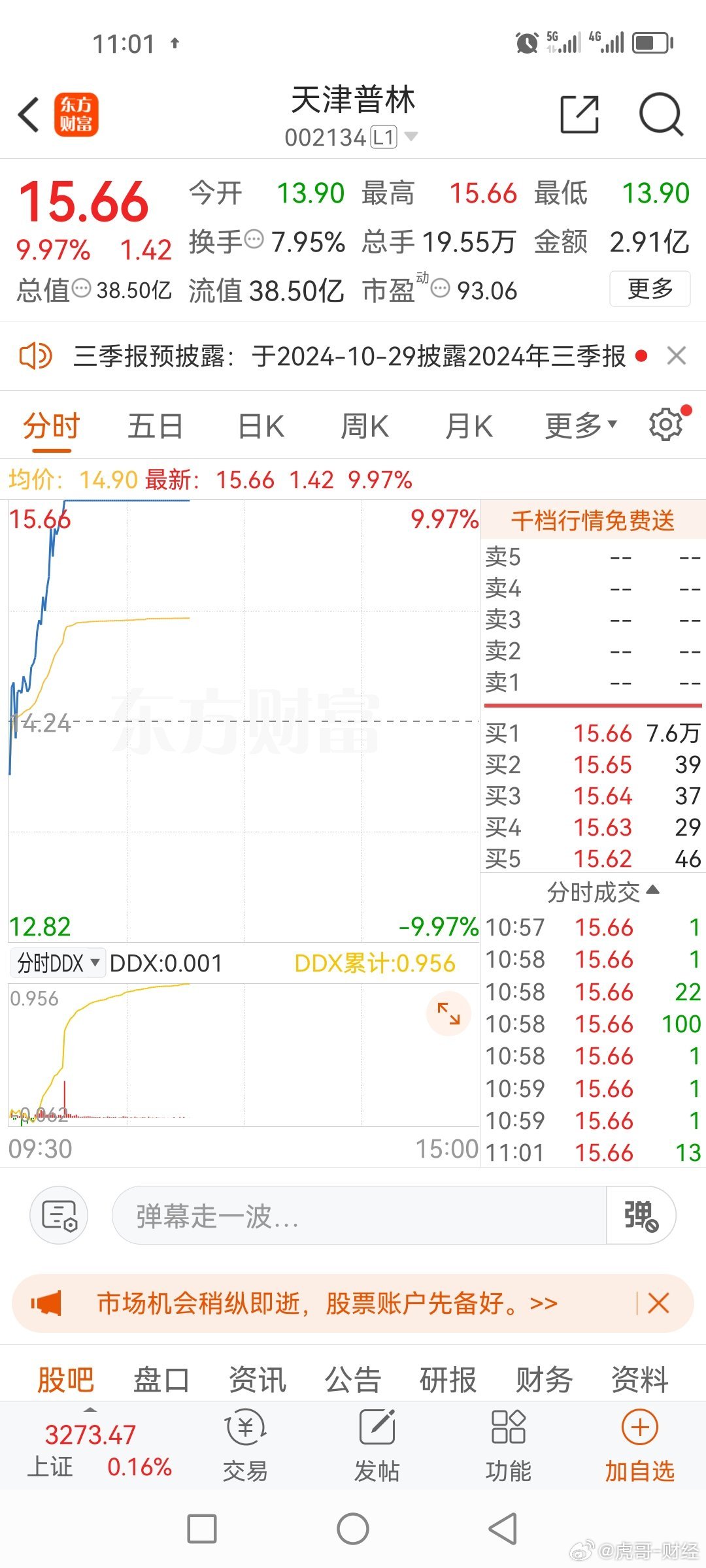Close the 市场机会稍纵即逝 banner
Image resolution: width=706 pixels, height=1568 pixels.
tap(658, 1303)
